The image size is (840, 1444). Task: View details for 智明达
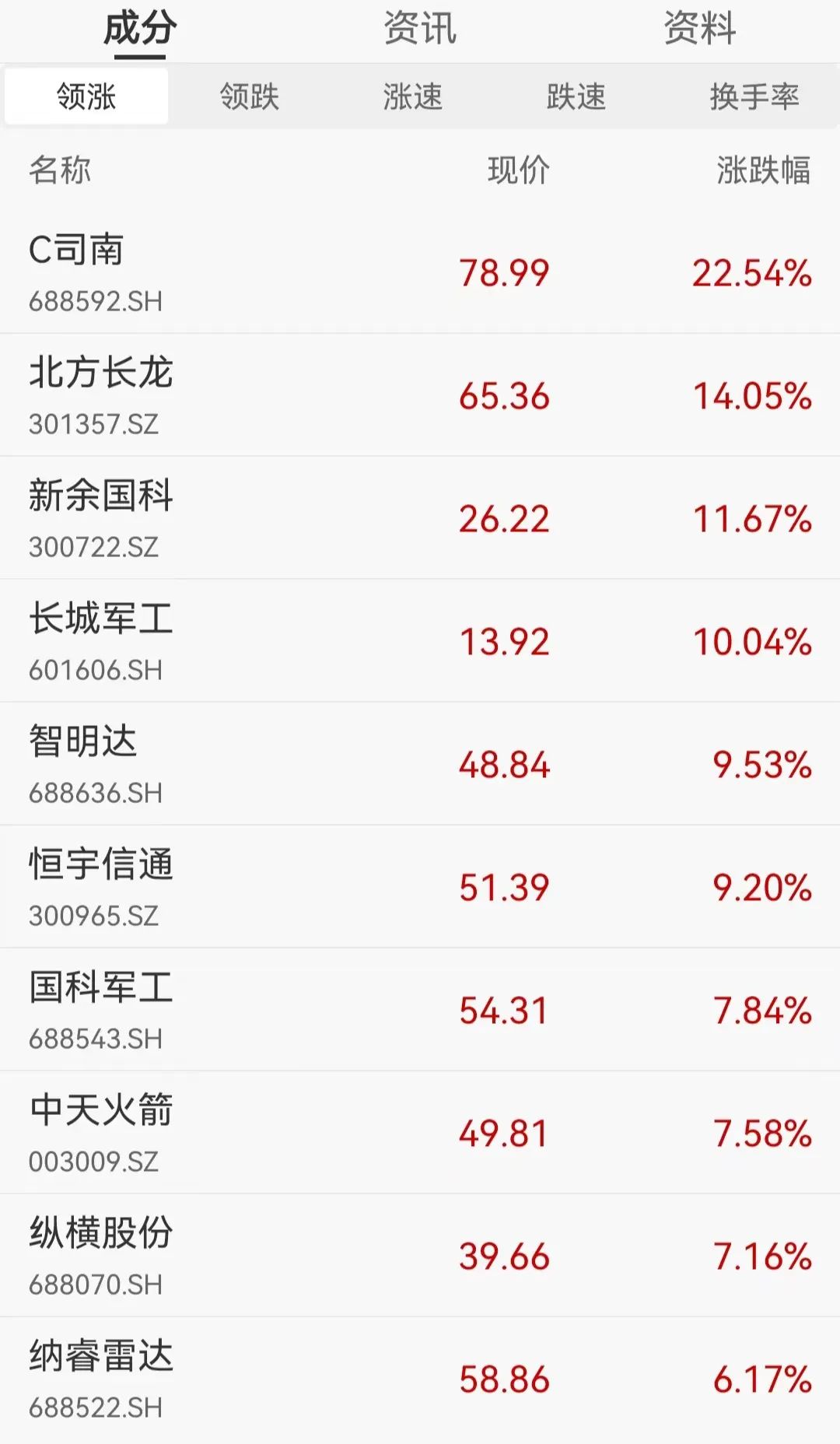(420, 764)
